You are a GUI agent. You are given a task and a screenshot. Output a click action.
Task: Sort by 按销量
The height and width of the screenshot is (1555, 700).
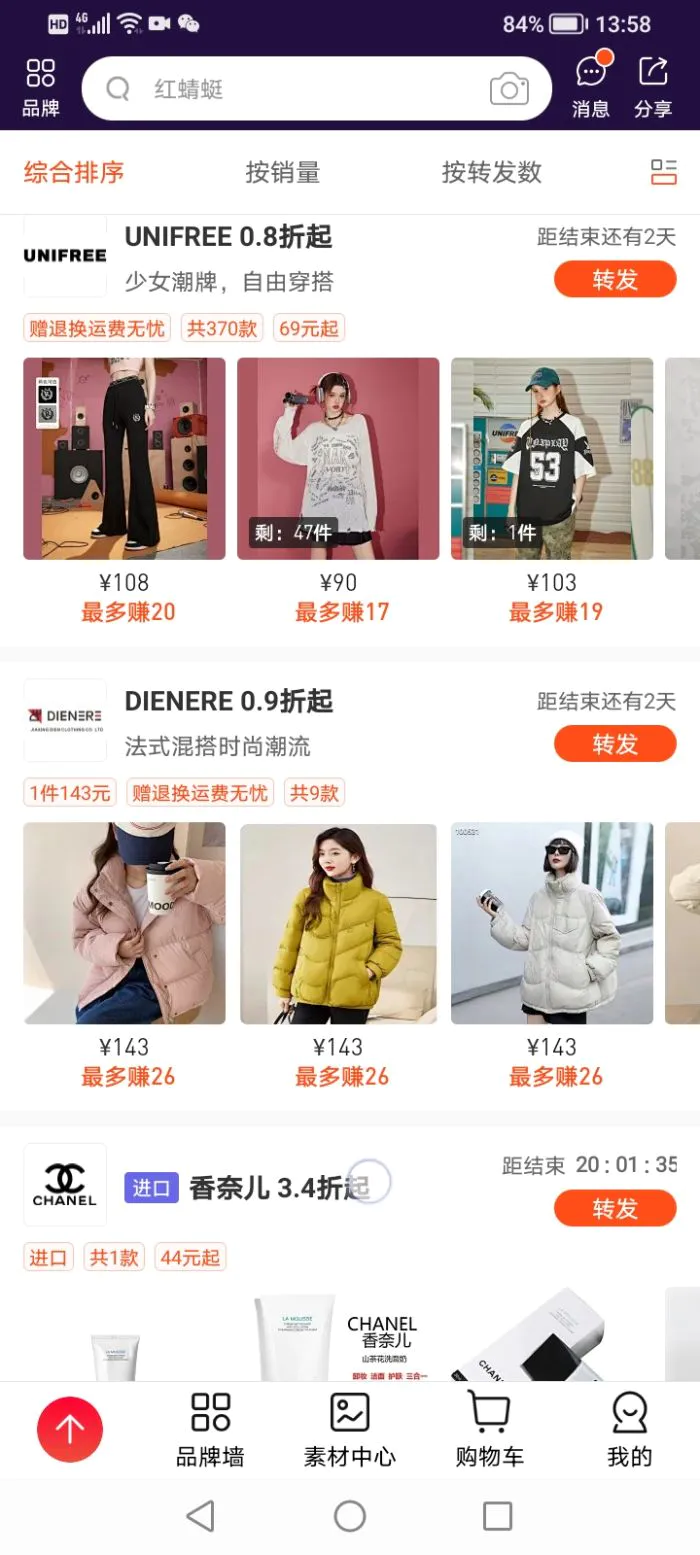click(x=283, y=172)
